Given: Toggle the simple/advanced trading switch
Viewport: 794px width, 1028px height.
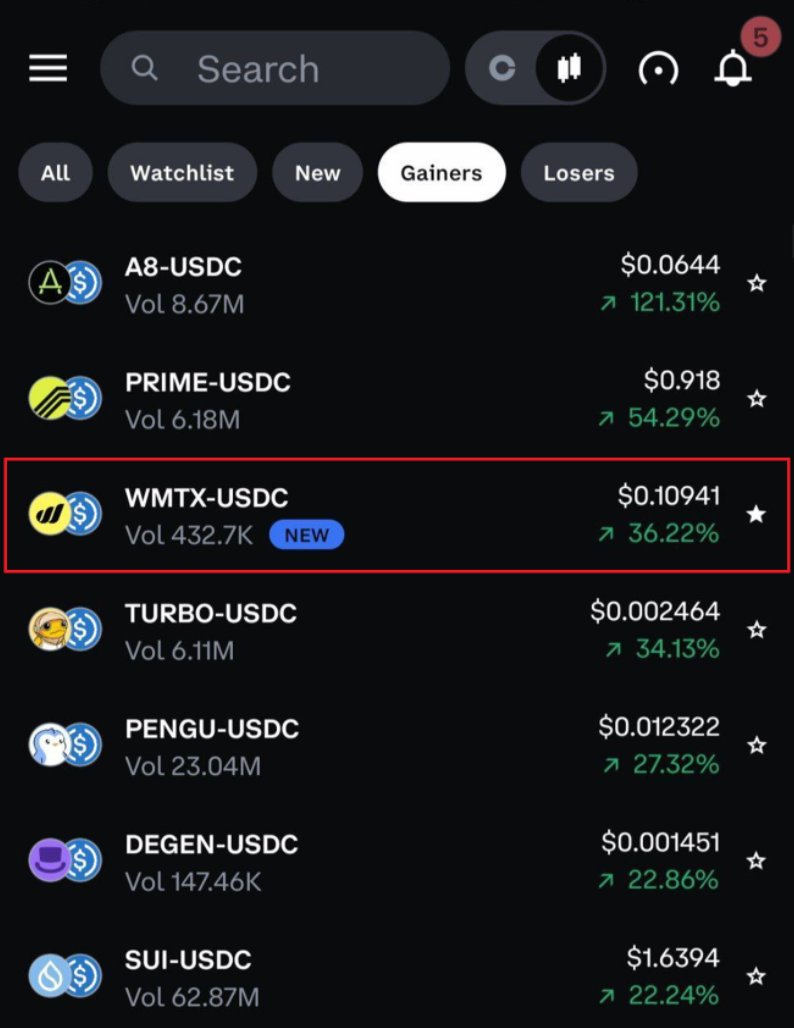Looking at the screenshot, I should click(x=535, y=68).
